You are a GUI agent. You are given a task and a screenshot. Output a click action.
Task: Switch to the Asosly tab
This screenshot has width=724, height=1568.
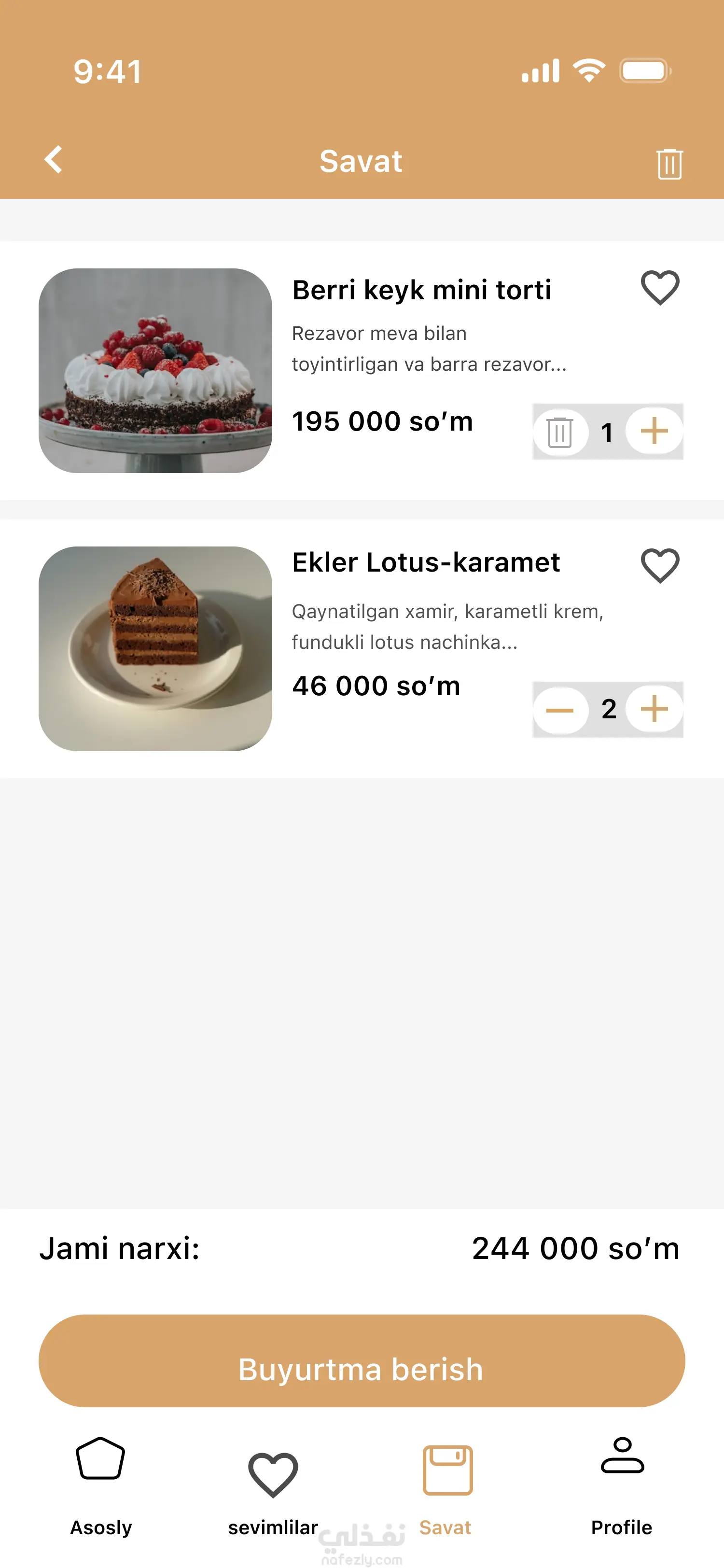coord(100,1485)
